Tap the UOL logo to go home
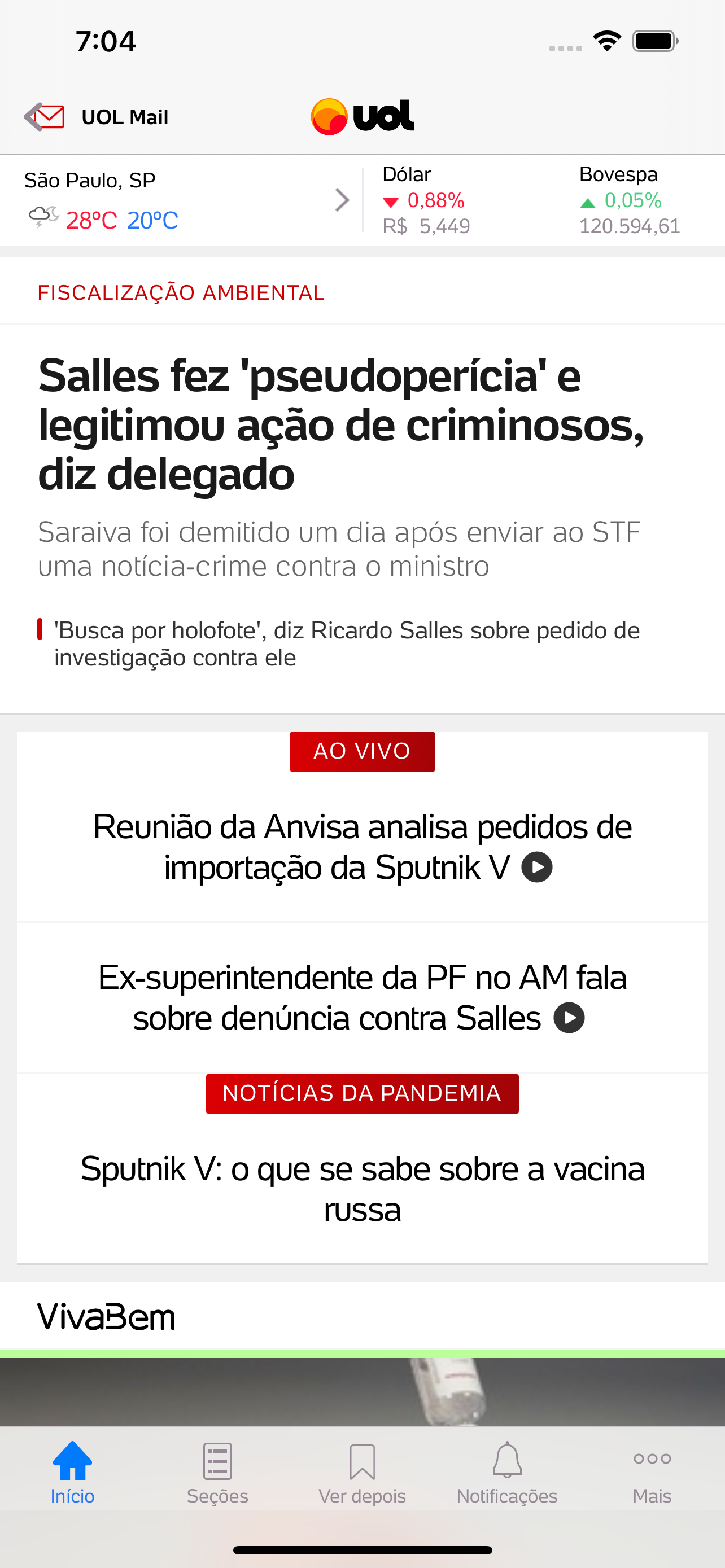The height and width of the screenshot is (1568, 725). click(x=361, y=115)
